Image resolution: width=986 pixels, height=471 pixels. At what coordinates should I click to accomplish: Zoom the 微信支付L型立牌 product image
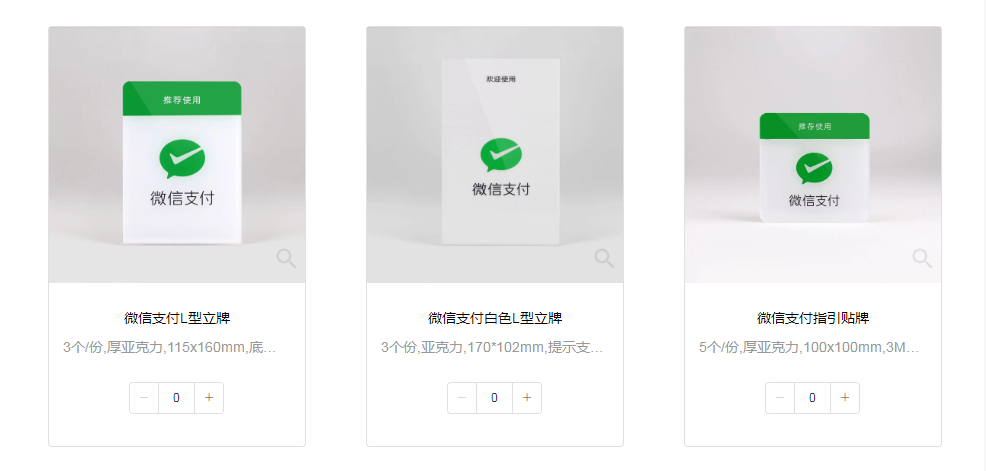coord(286,259)
